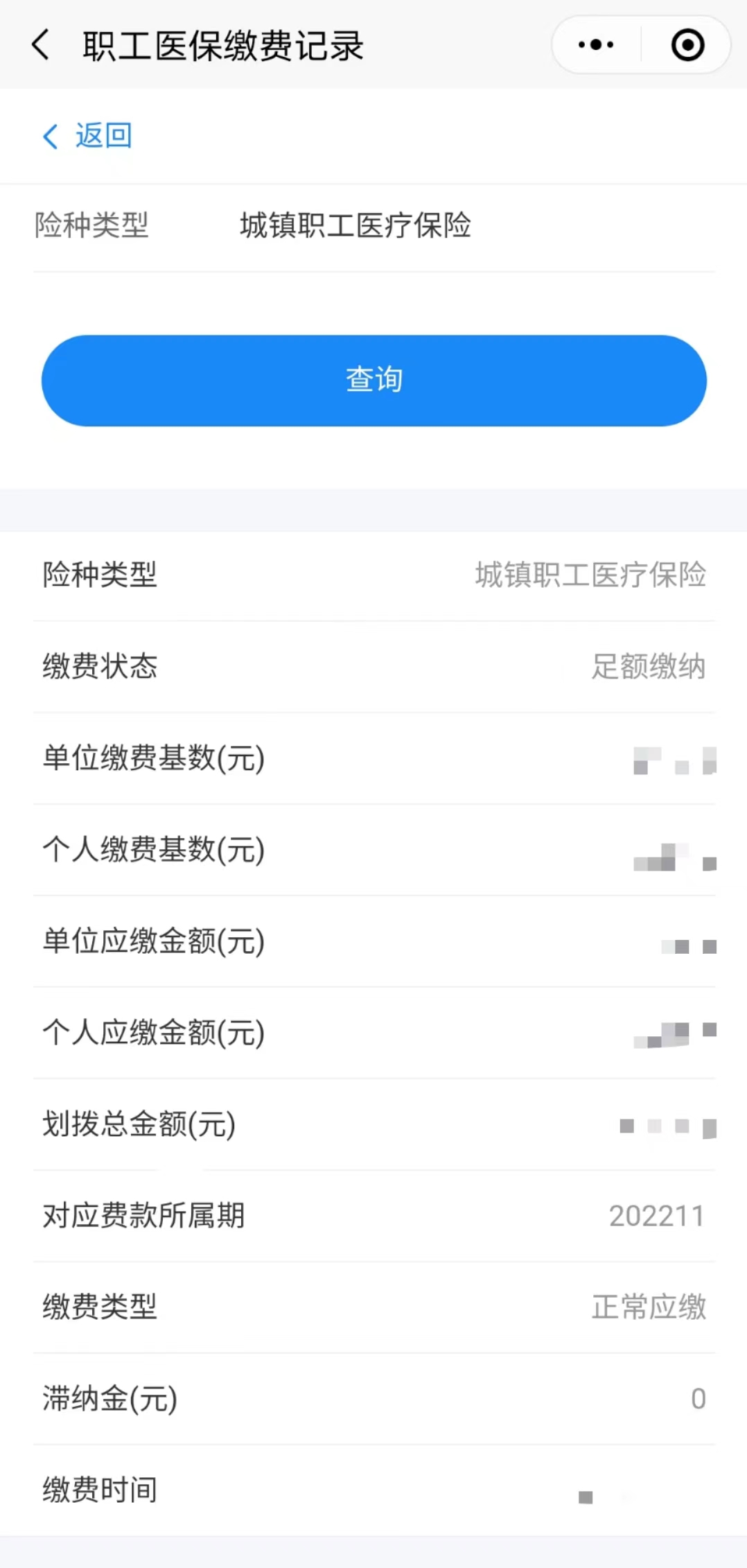Tap the blue 查询 button
The width and height of the screenshot is (747, 1568).
tap(374, 381)
